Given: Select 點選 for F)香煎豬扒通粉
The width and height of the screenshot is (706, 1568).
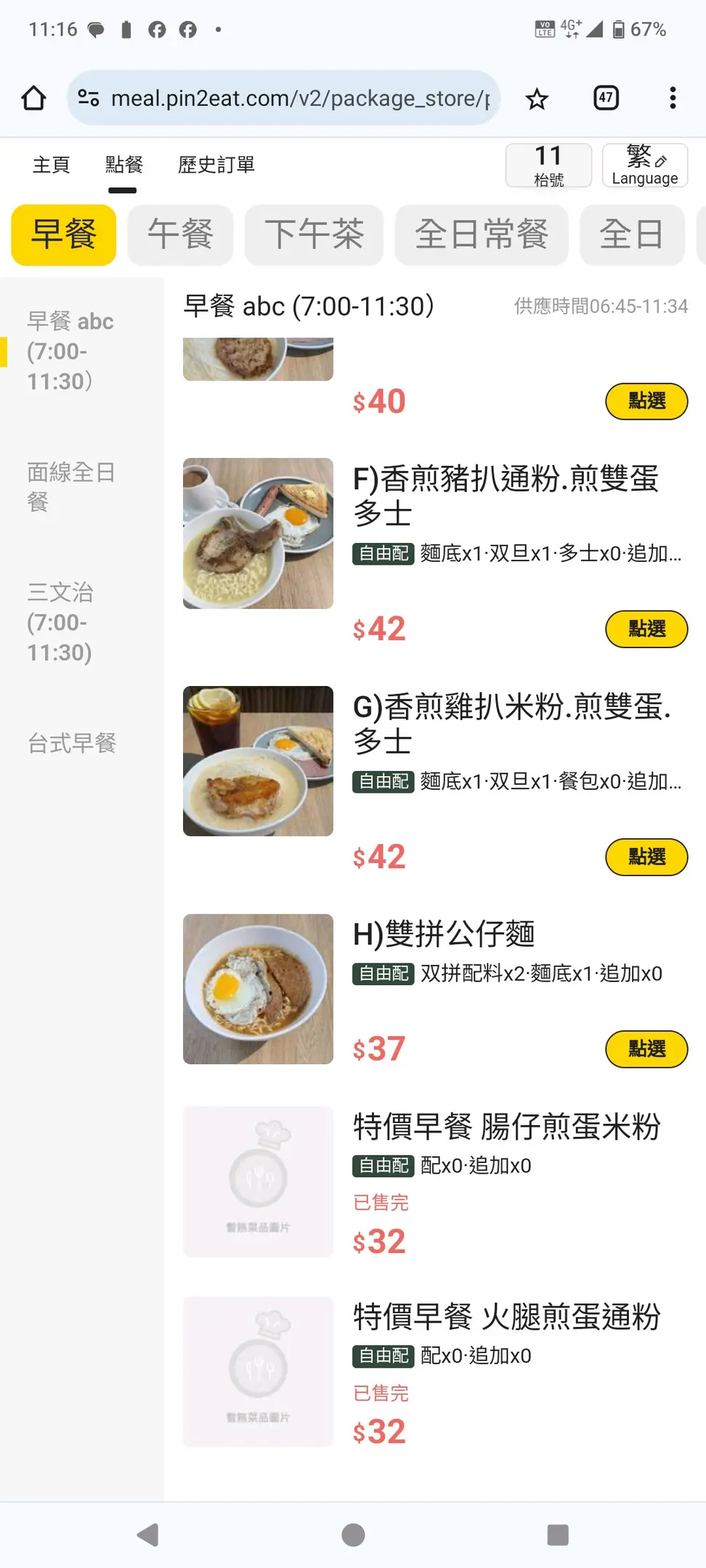Looking at the screenshot, I should (x=646, y=629).
